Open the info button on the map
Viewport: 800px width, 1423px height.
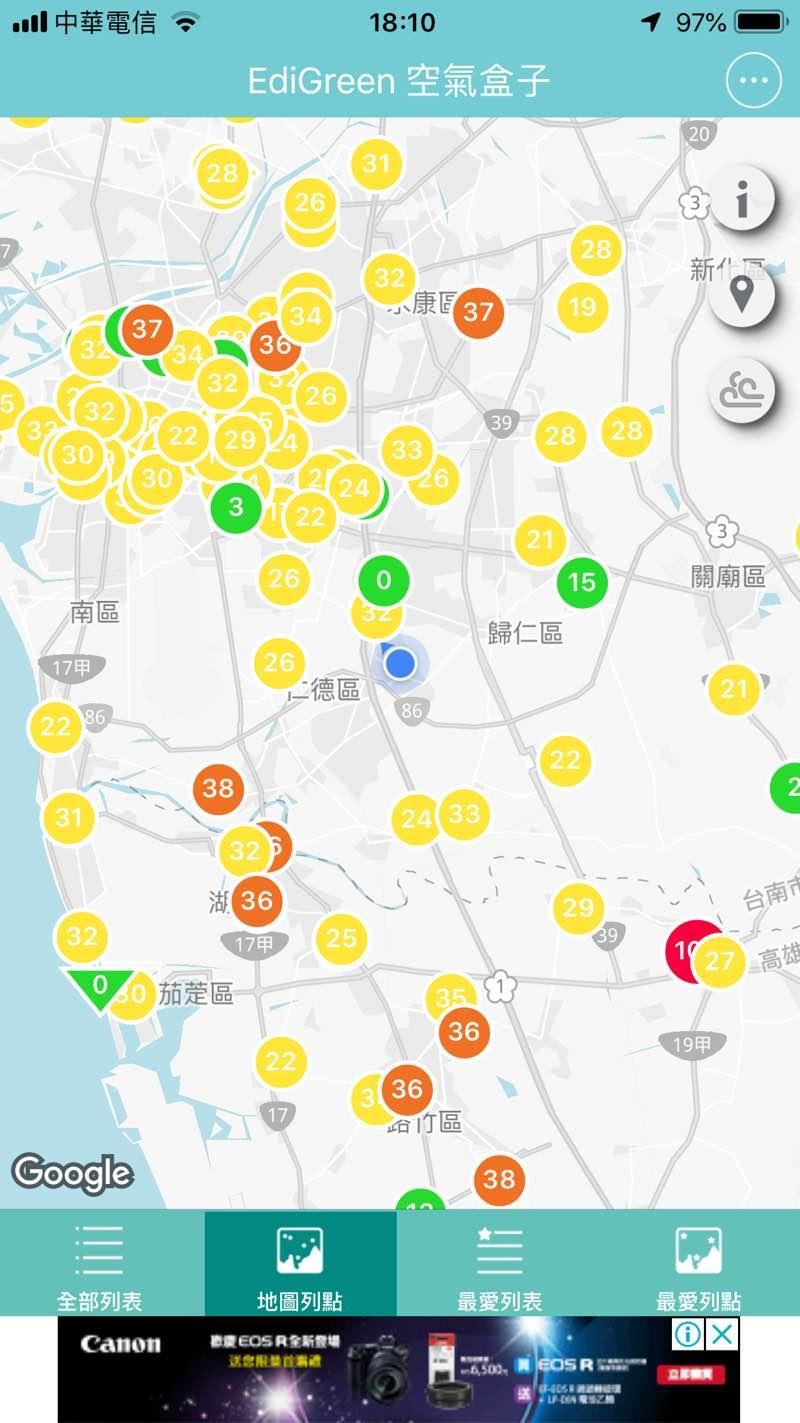[x=741, y=200]
